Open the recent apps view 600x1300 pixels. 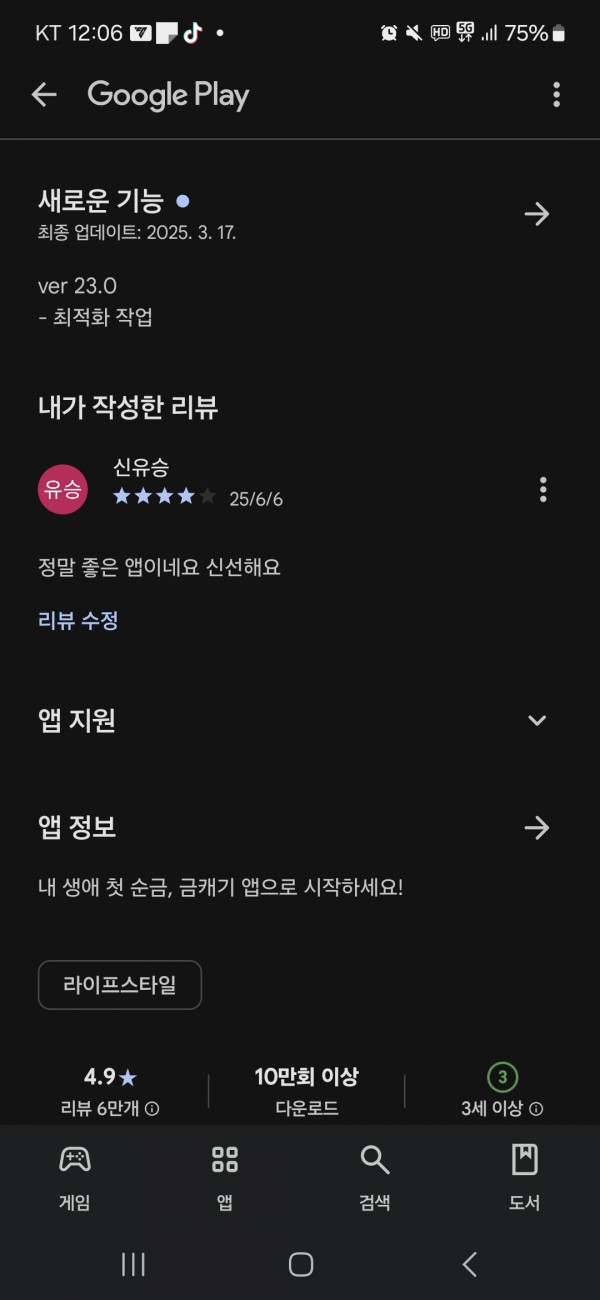[x=133, y=1264]
